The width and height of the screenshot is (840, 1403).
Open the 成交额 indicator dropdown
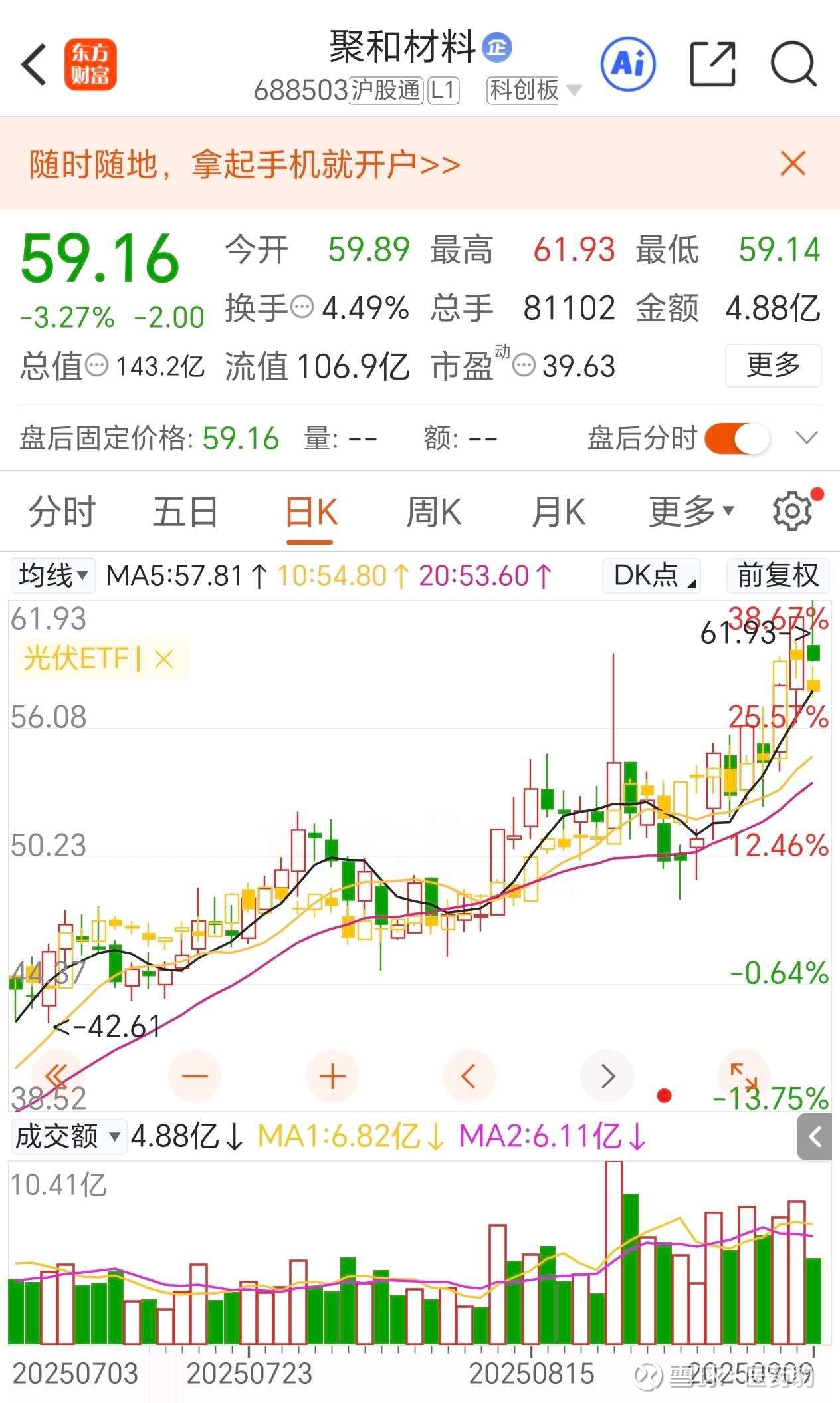(68, 1136)
